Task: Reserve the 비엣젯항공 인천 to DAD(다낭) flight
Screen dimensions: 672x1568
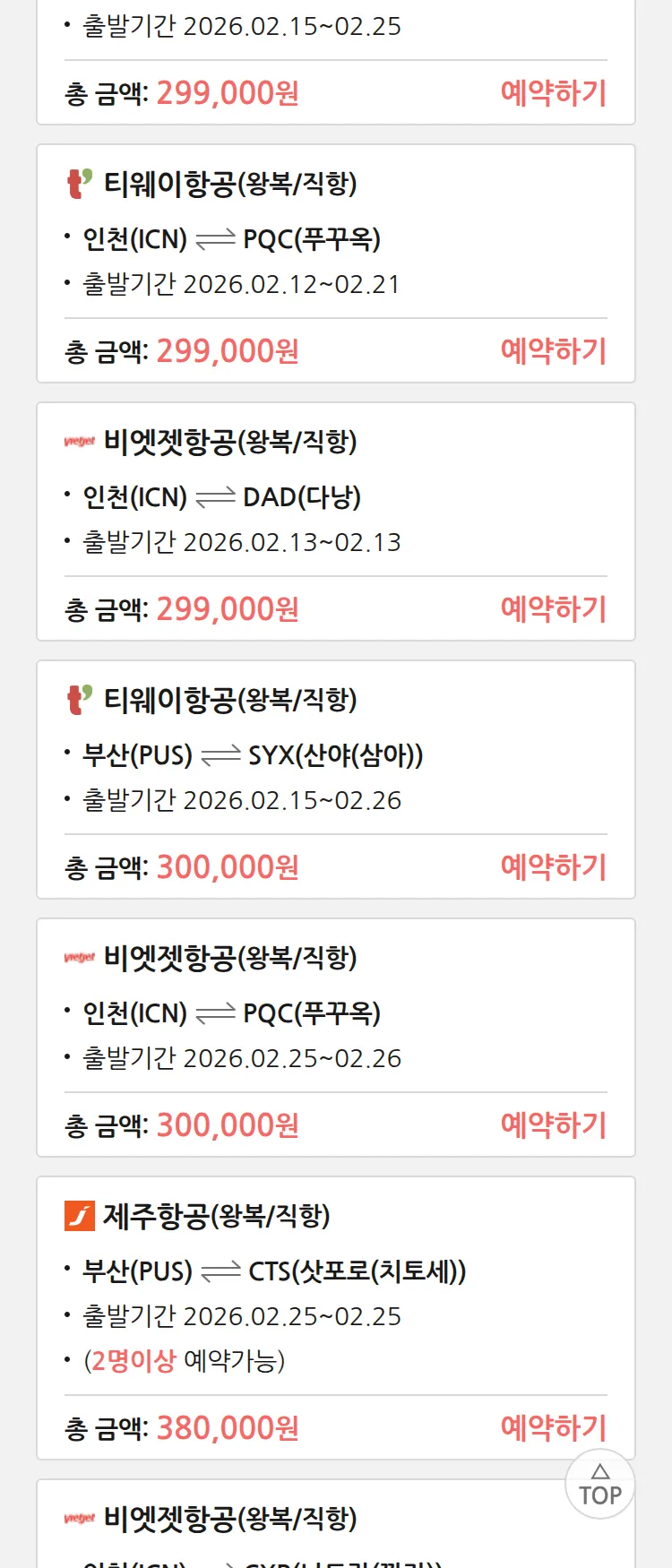Action: [x=553, y=609]
